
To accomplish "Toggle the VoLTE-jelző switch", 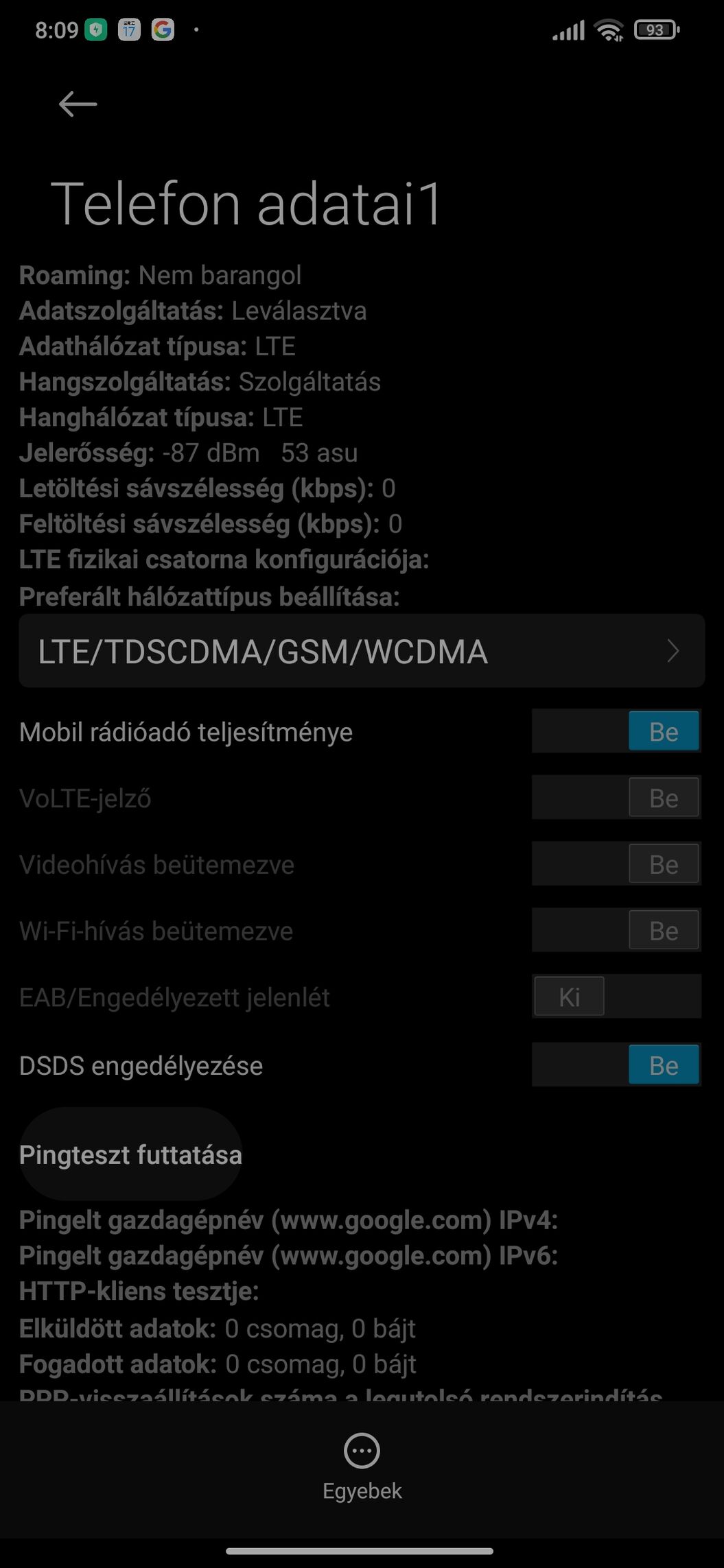I will pos(616,797).
